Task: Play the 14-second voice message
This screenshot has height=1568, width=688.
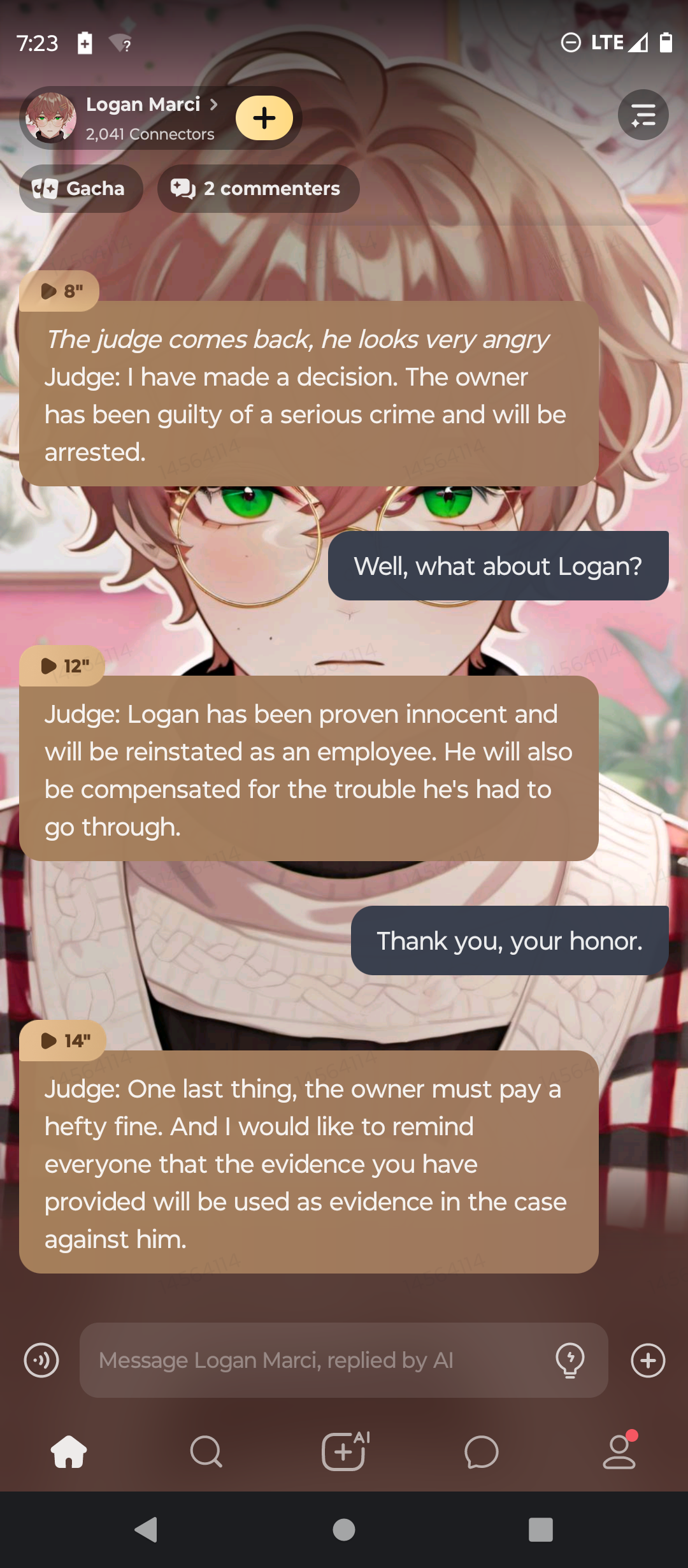Action: click(63, 1041)
